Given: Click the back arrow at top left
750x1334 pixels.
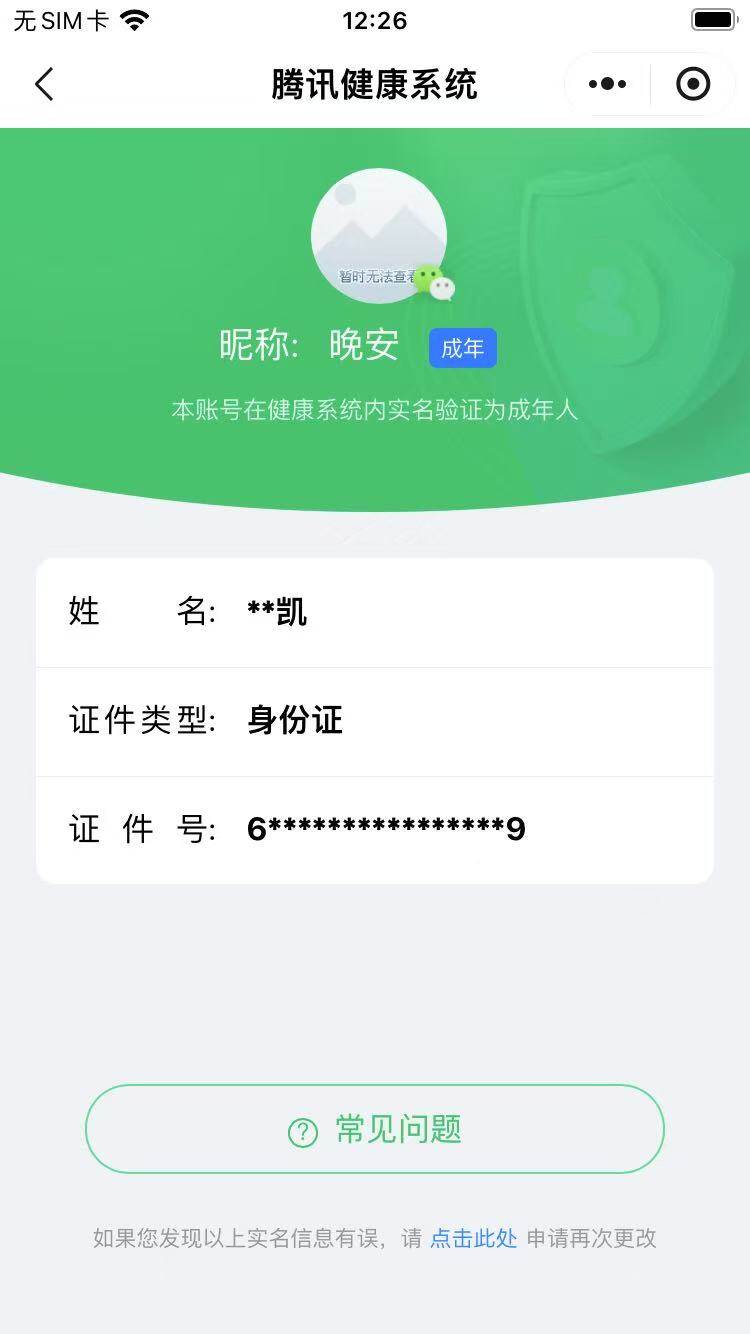Looking at the screenshot, I should [x=43, y=84].
